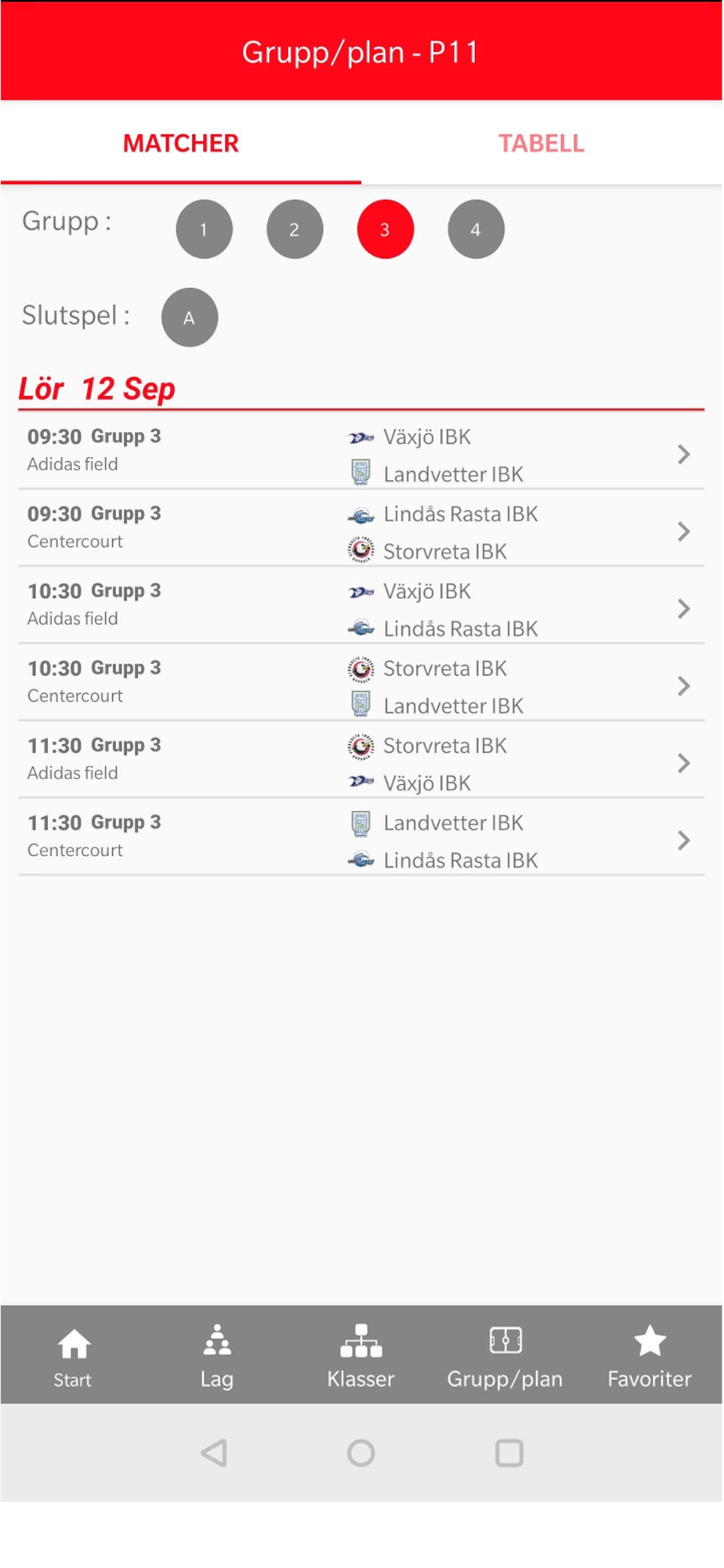Open the Favoriter tab

click(650, 1356)
